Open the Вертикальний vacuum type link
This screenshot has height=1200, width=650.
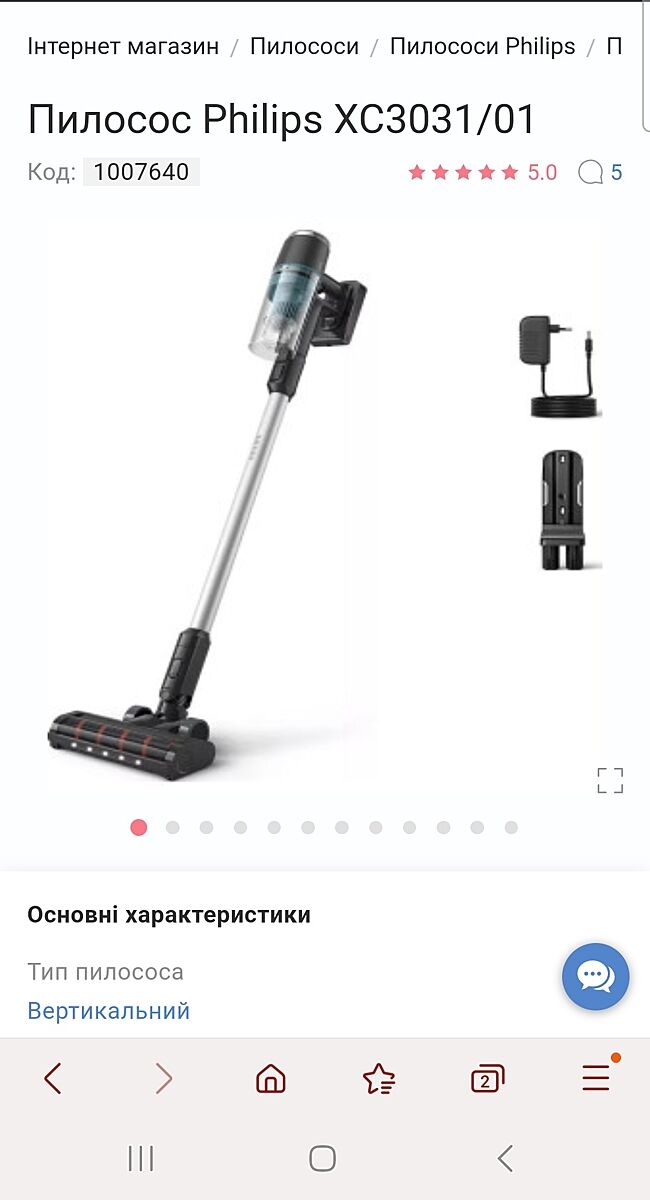pos(108,1010)
